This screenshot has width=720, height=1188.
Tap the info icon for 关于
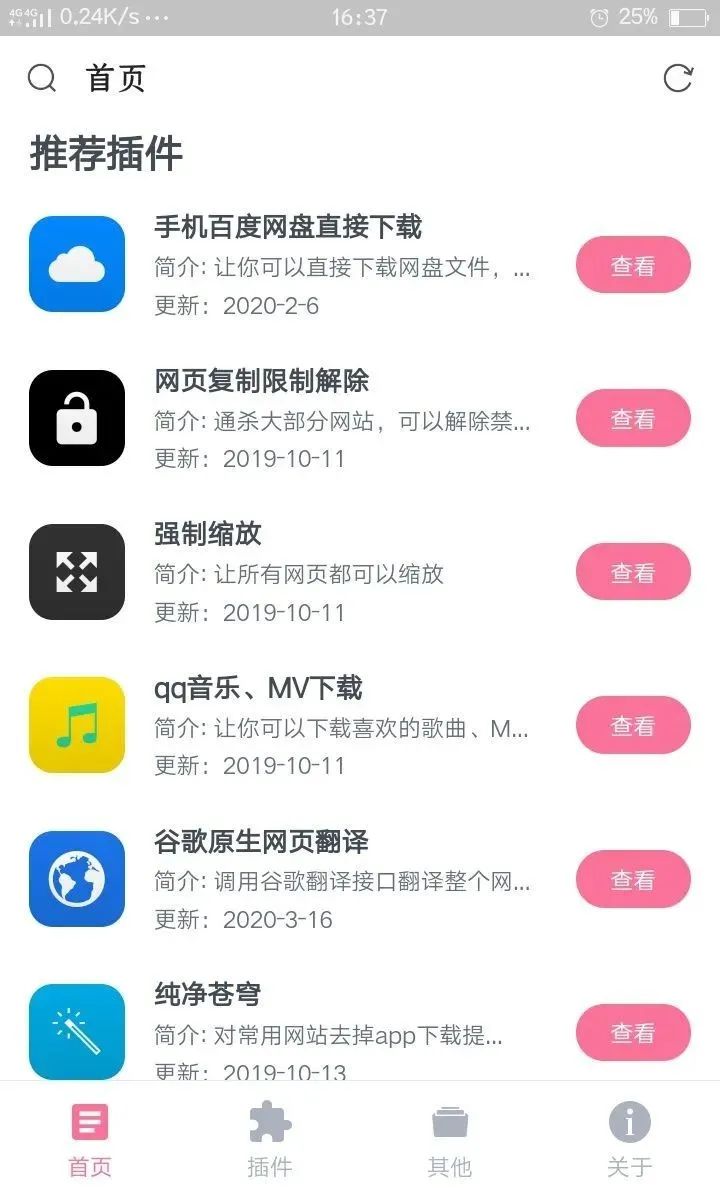tap(630, 1124)
